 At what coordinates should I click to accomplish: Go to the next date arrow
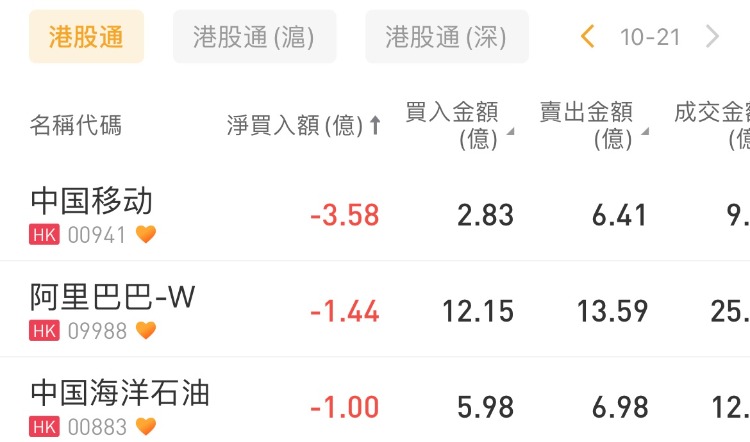[x=713, y=37]
